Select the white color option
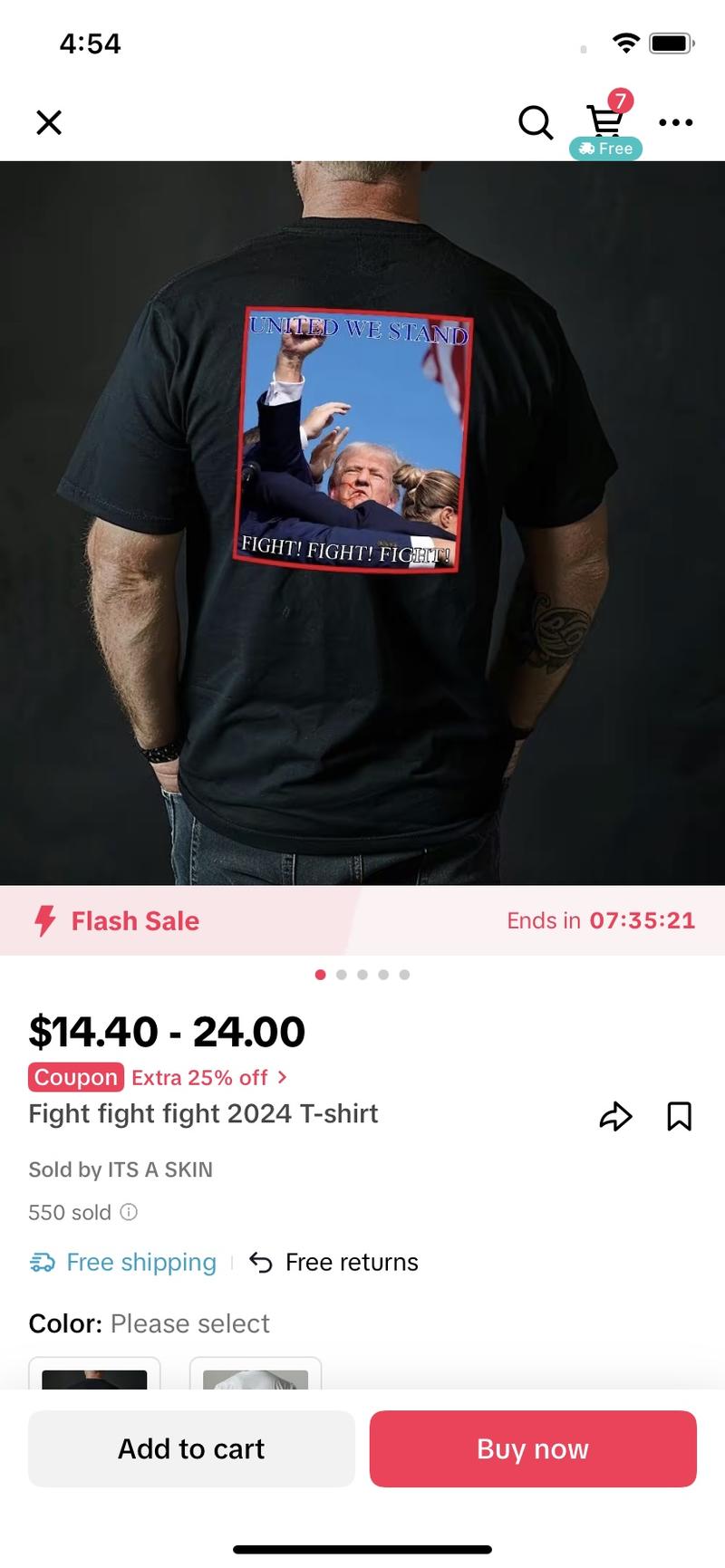725x1568 pixels. (256, 1375)
